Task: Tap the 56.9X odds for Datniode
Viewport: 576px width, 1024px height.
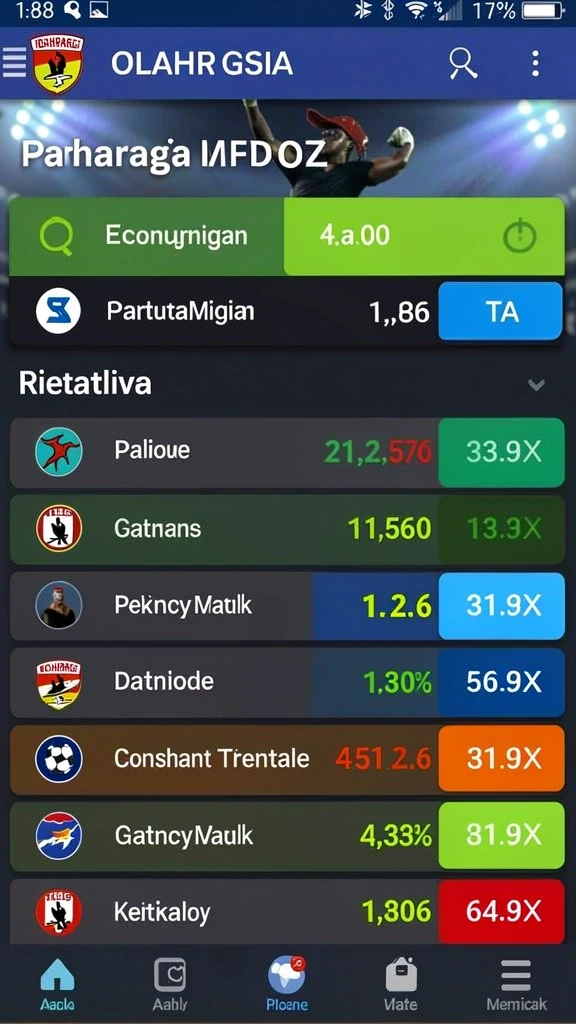Action: [501, 682]
